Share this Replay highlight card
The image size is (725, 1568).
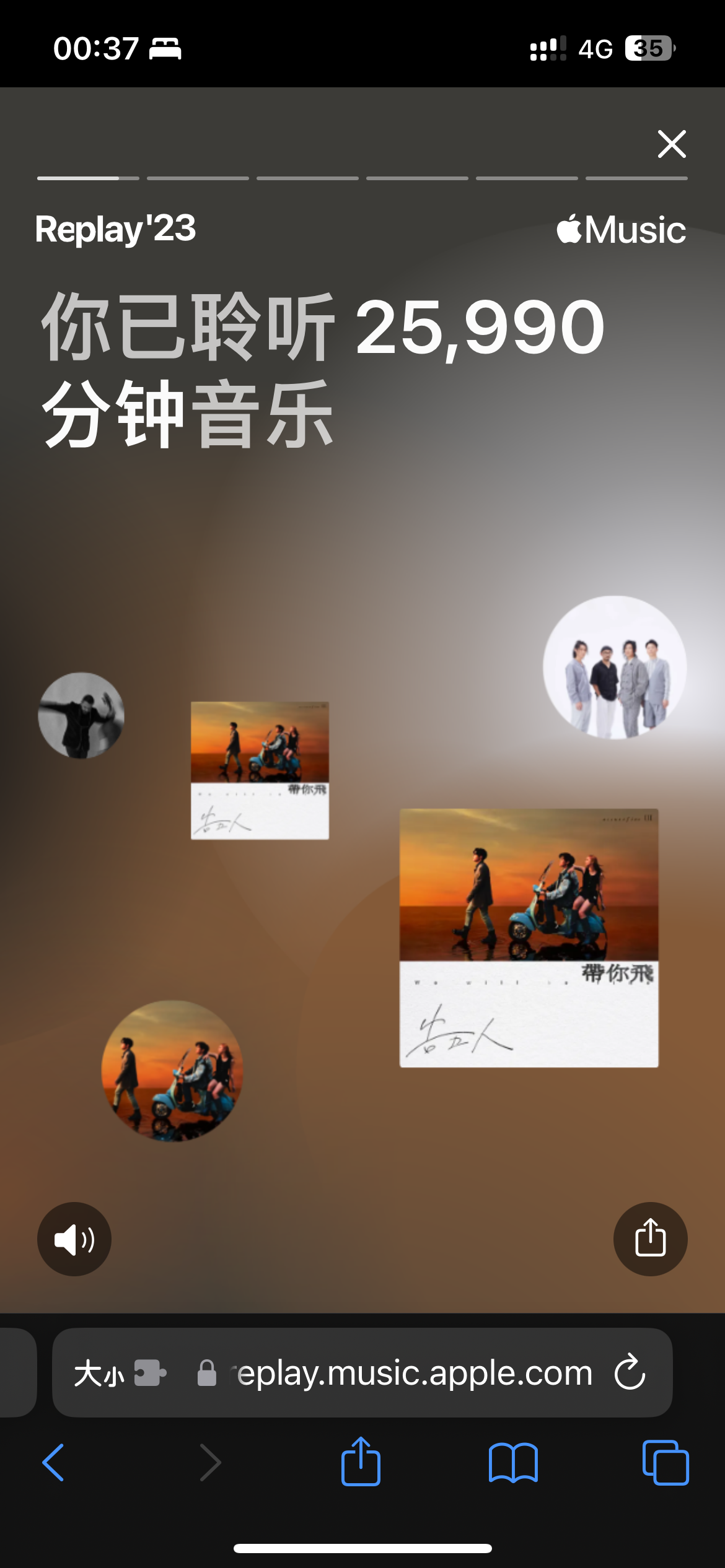click(x=650, y=1239)
